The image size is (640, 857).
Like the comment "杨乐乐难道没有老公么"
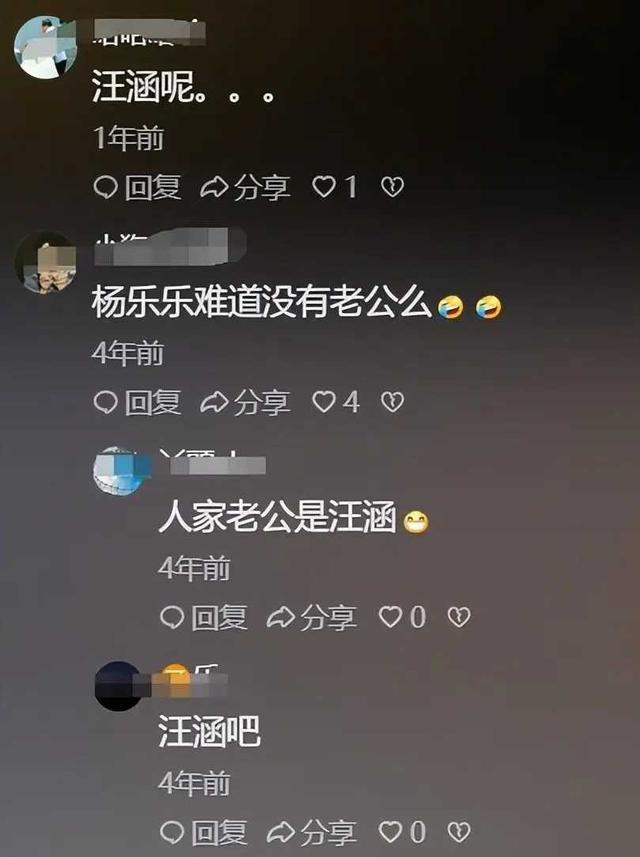coord(325,402)
